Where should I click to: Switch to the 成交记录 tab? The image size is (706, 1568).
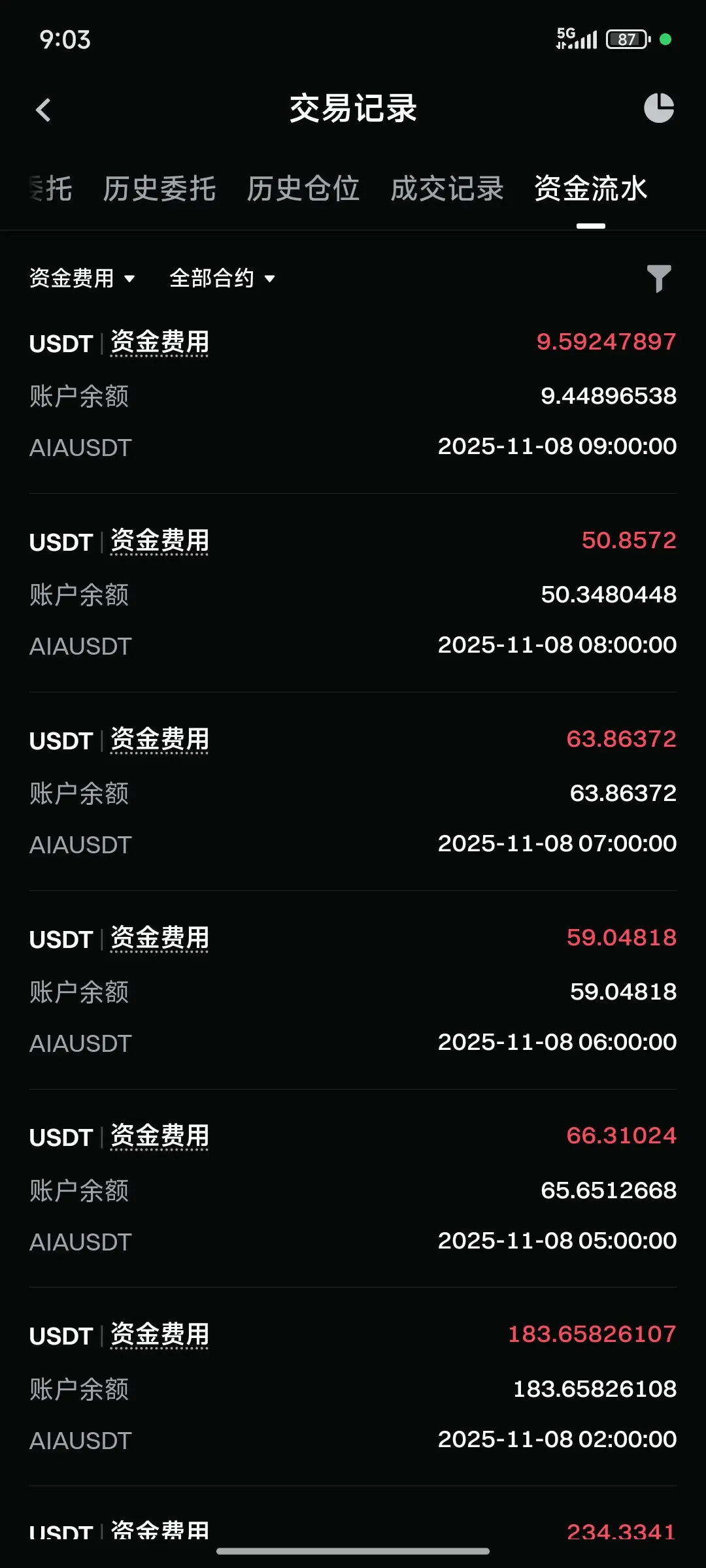pyautogui.click(x=447, y=189)
